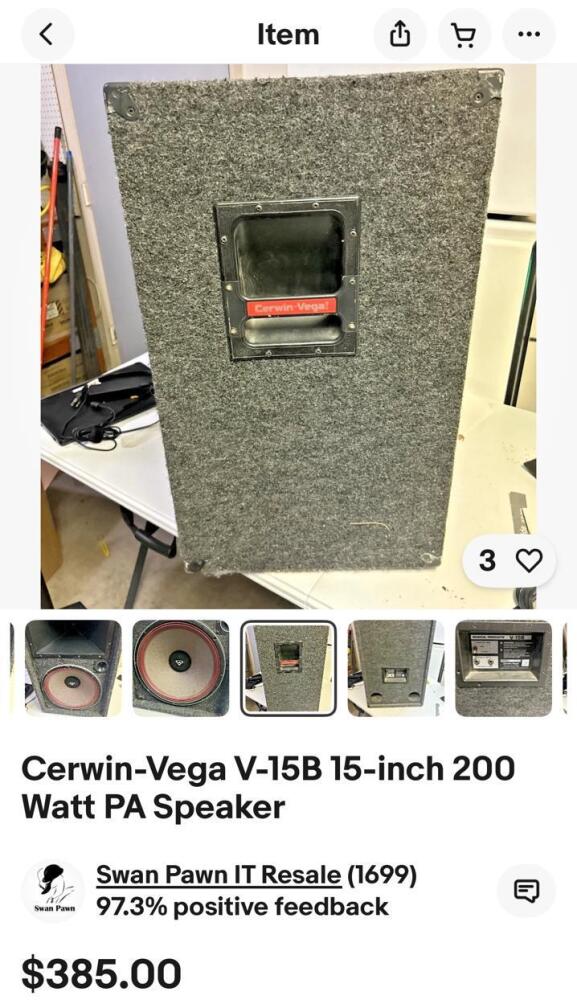The image size is (577, 1000).
Task: Message the seller via chat icon
Action: tap(527, 890)
